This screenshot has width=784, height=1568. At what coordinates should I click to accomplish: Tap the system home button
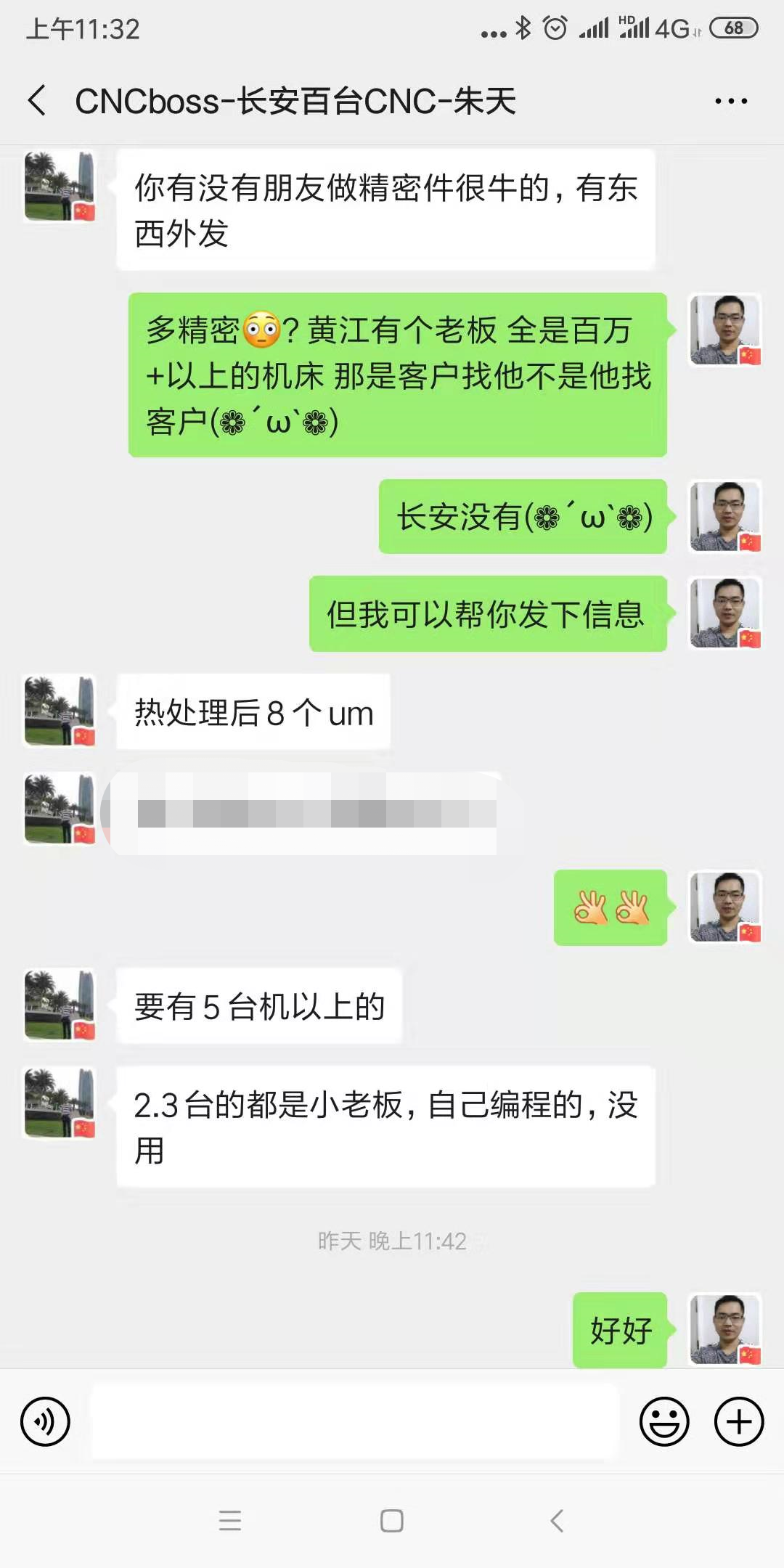tap(392, 1521)
